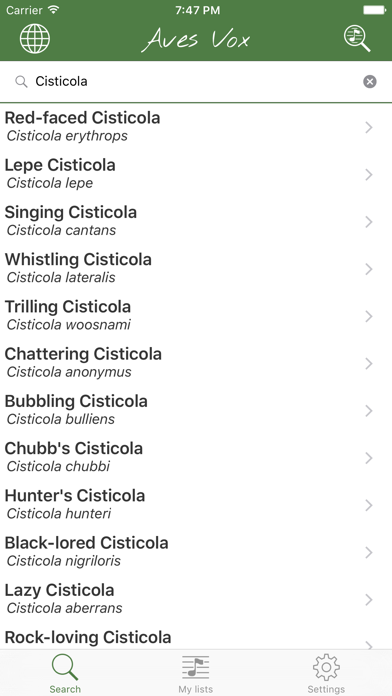
Task: View Hunter's Cisticola
Action: 196,505
